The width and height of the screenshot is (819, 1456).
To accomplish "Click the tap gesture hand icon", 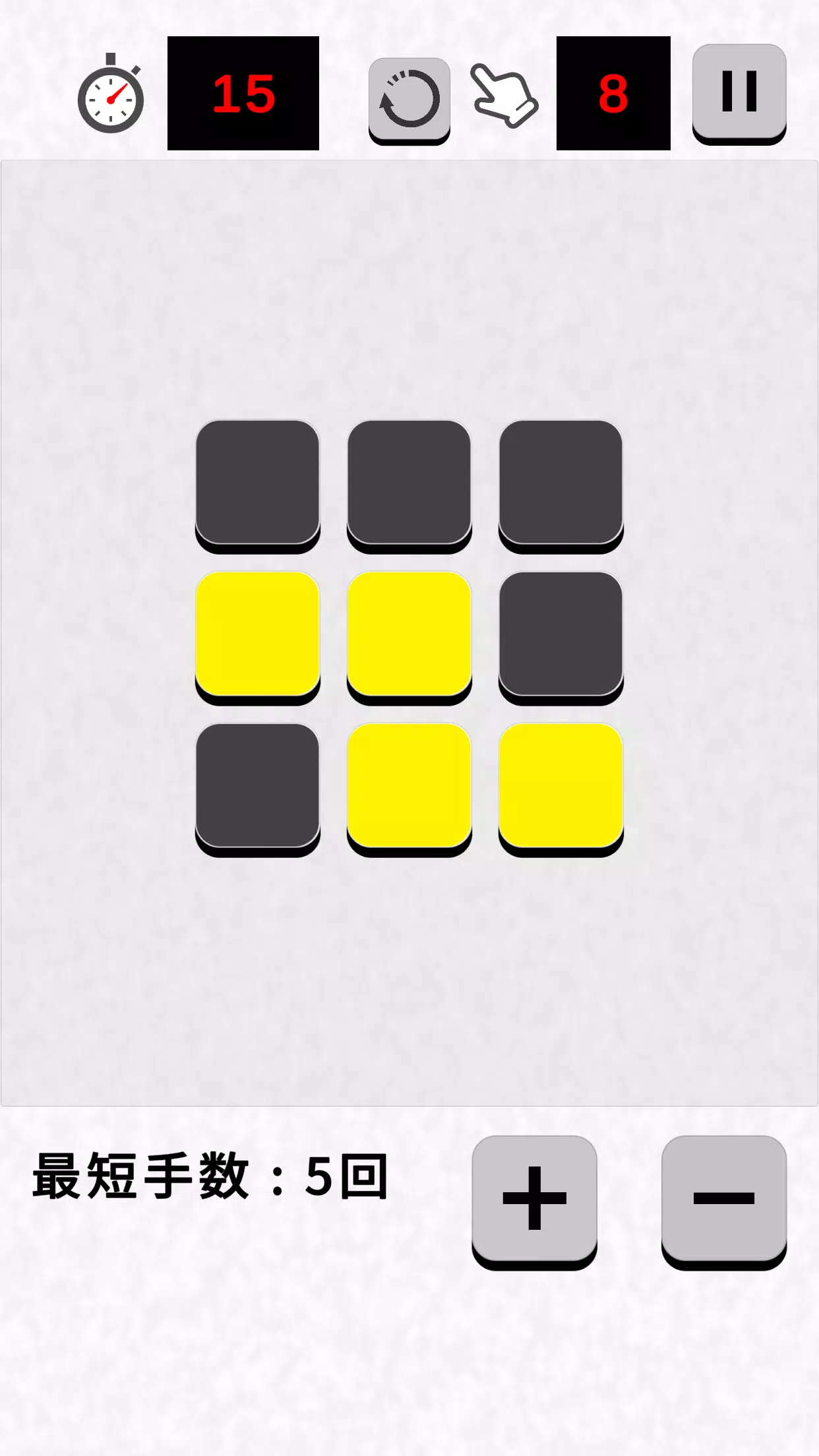I will [506, 94].
